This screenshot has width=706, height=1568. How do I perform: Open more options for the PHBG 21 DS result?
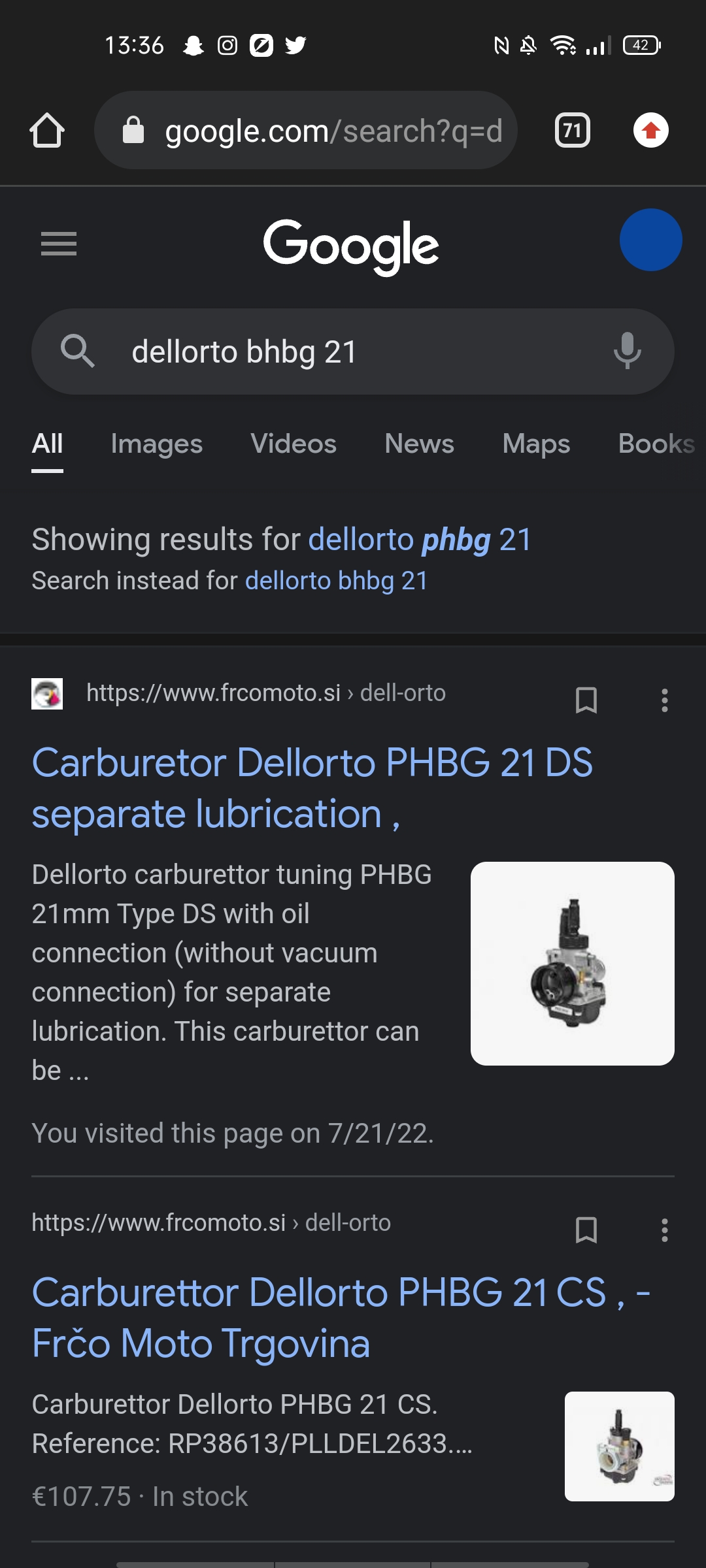click(664, 700)
